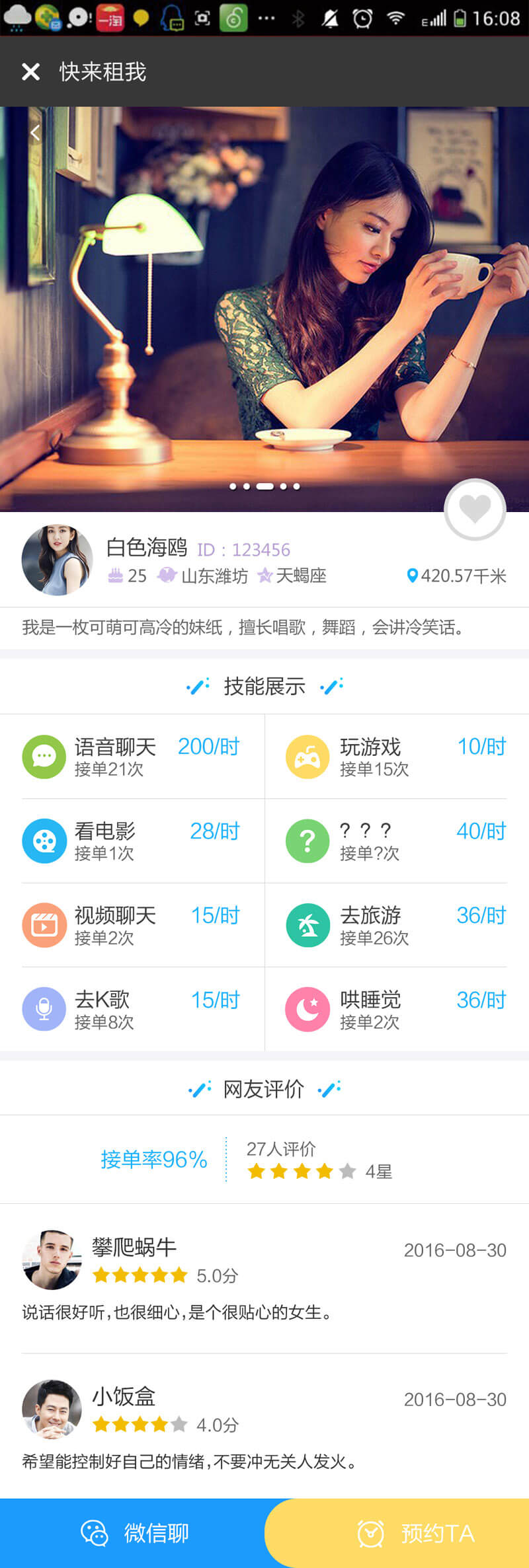
Task: Select the 语音聊天 skill
Action: click(x=132, y=757)
